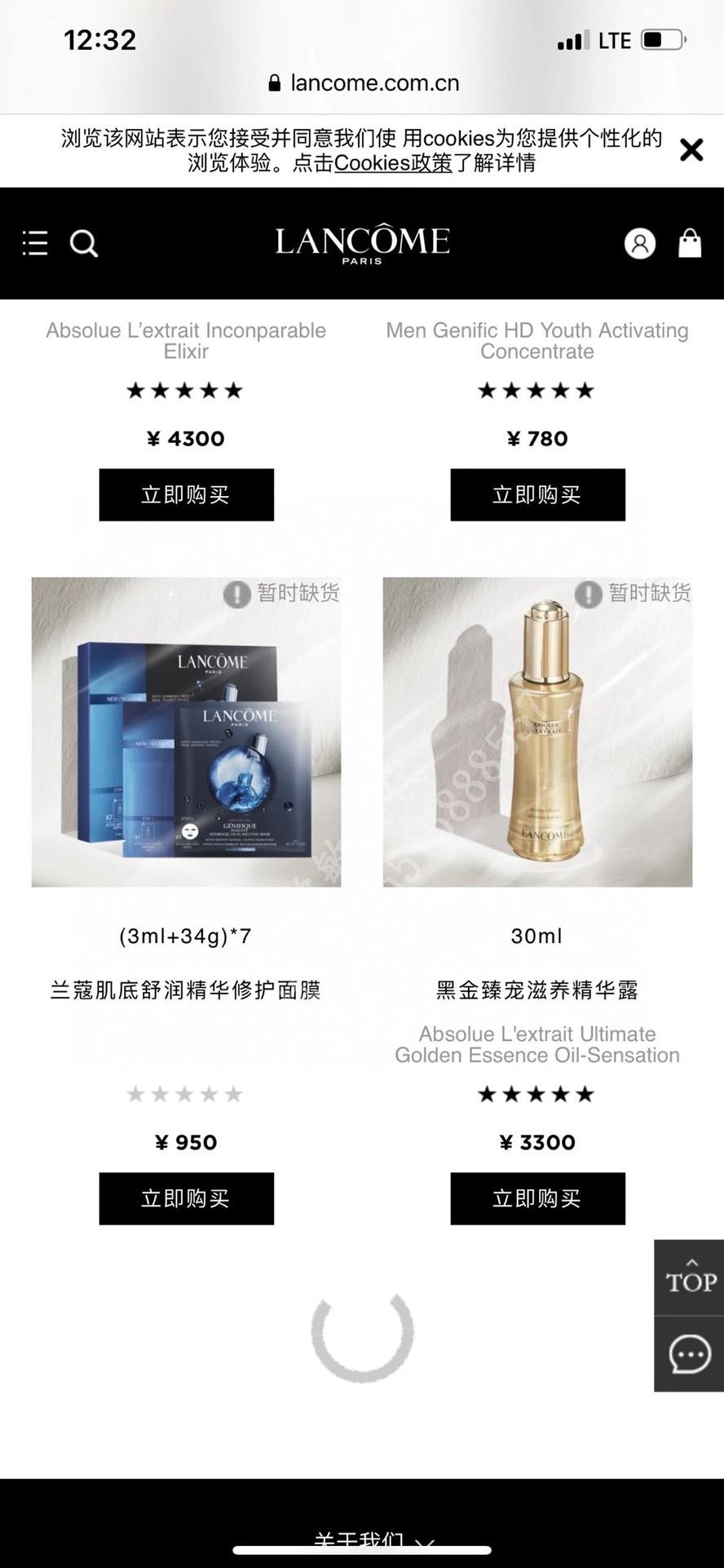Open the hamburger menu
Screen dimensions: 724x1568
tap(35, 243)
